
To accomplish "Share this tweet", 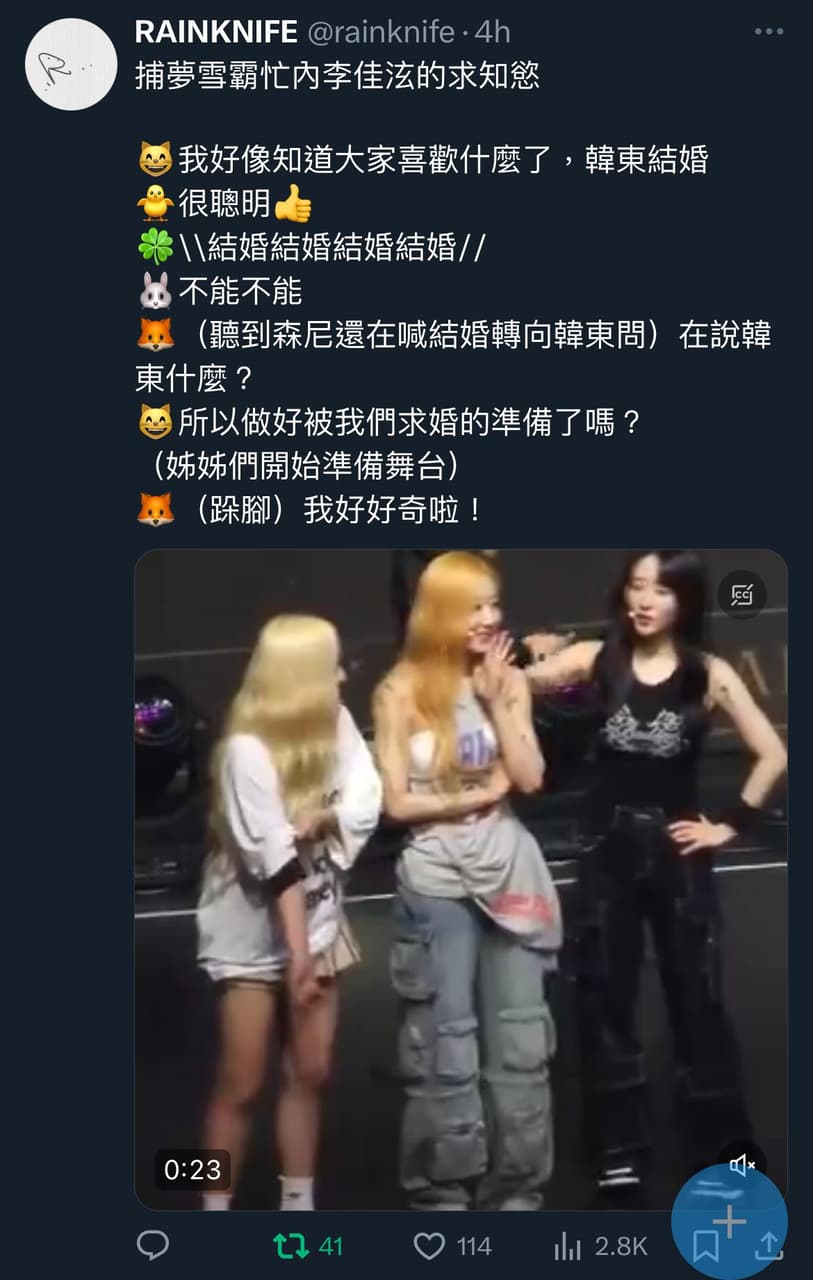I will pyautogui.click(x=768, y=1246).
